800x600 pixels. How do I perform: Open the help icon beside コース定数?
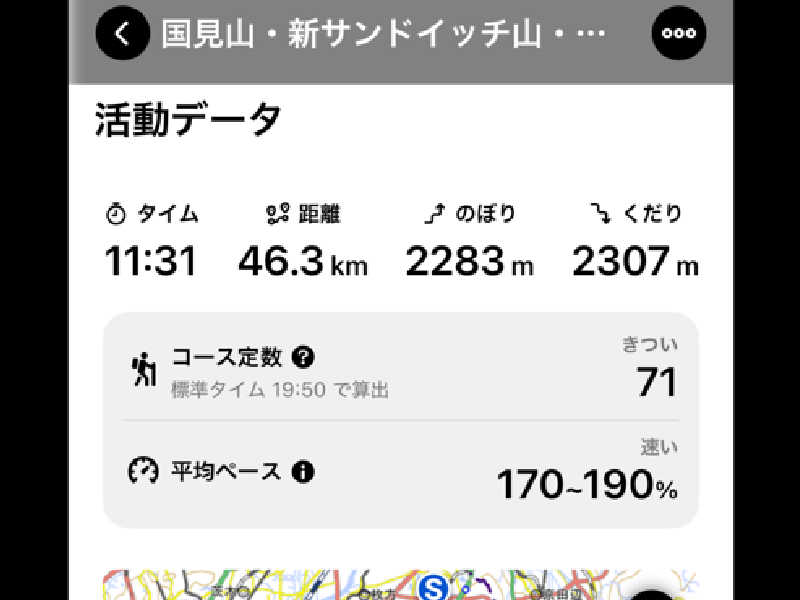click(x=305, y=357)
